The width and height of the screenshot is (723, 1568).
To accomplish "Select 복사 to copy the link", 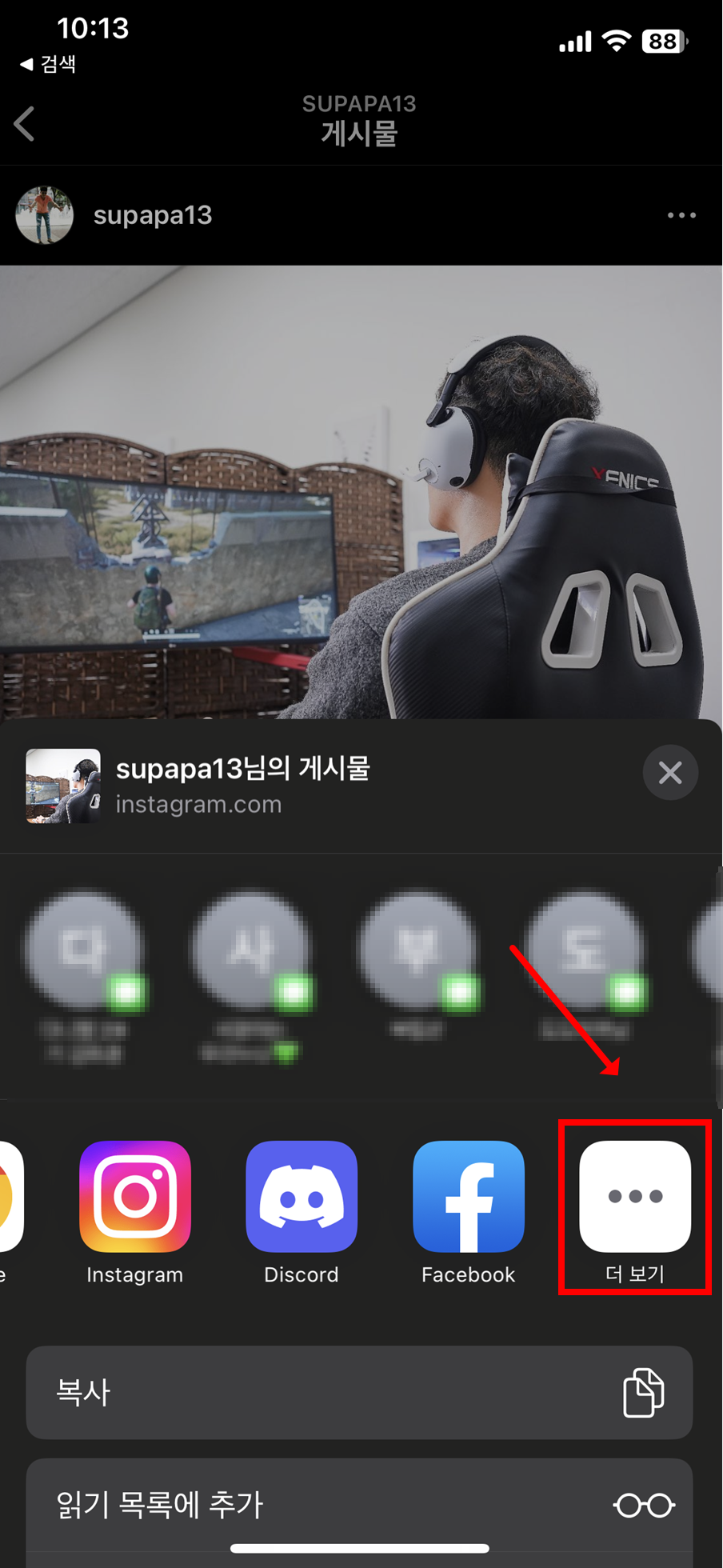I will [x=359, y=1393].
